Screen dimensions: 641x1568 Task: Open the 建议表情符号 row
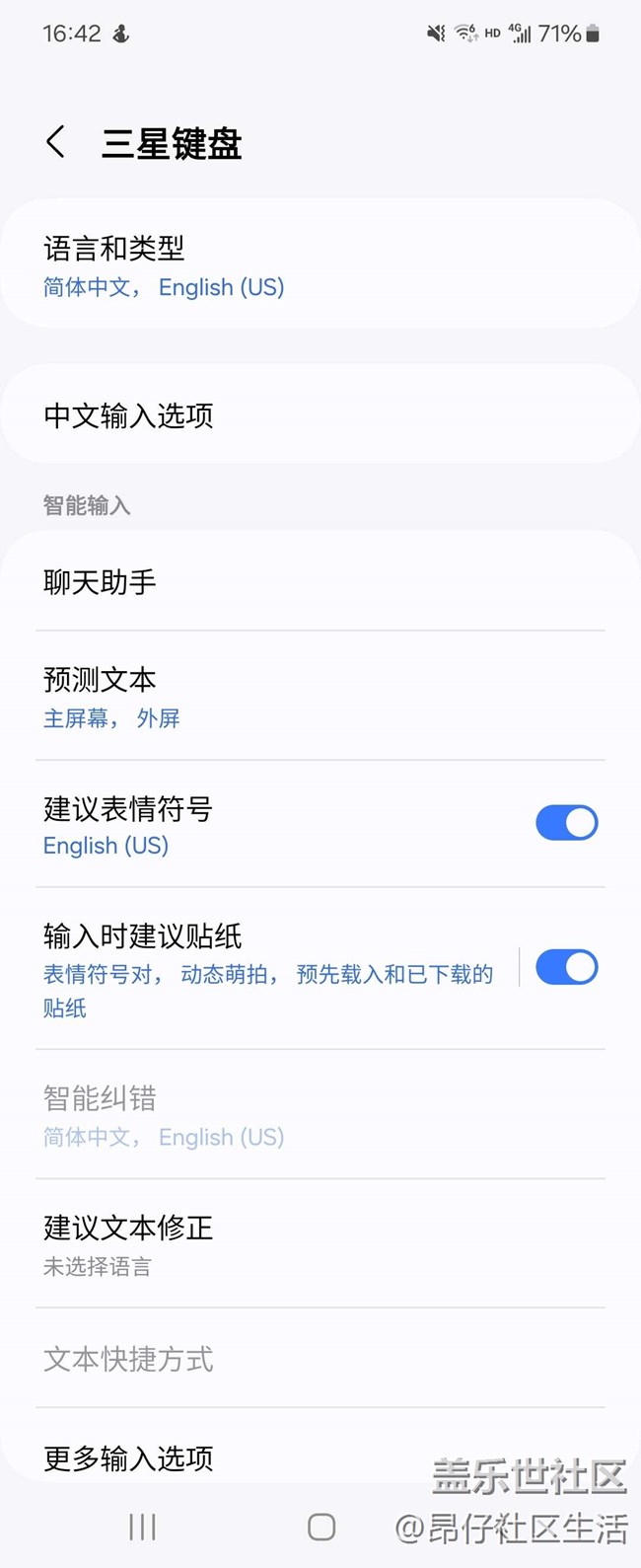(x=266, y=824)
